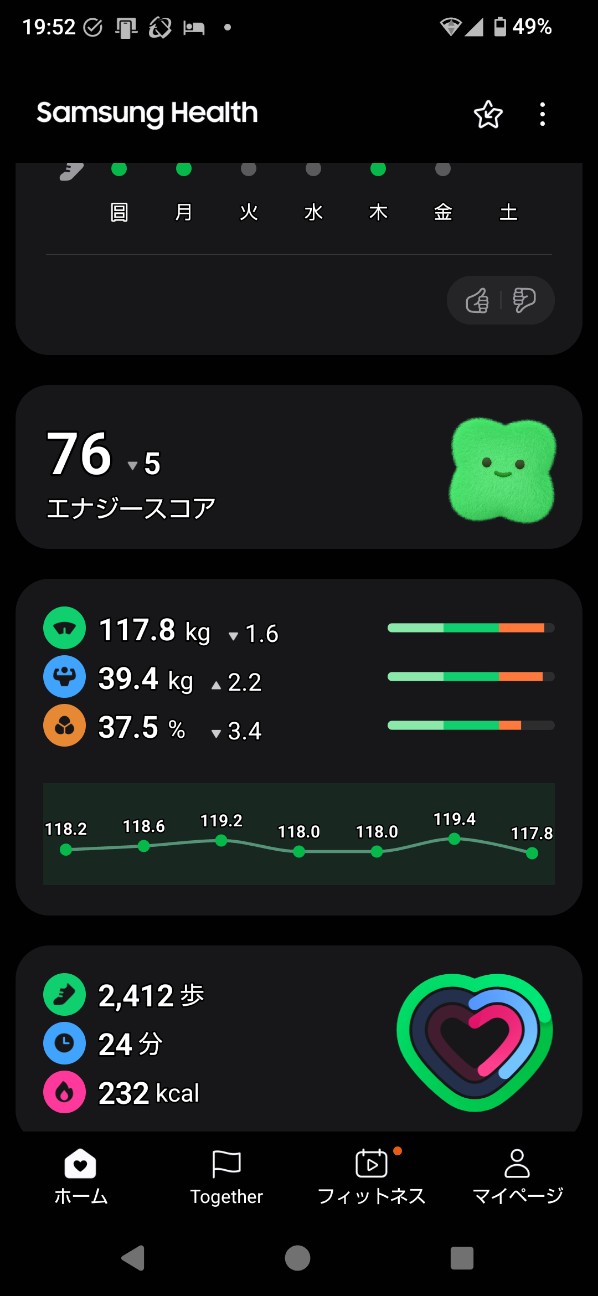This screenshot has height=1296, width=598.
Task: Switch to the ホーム tab
Action: coord(81,1176)
